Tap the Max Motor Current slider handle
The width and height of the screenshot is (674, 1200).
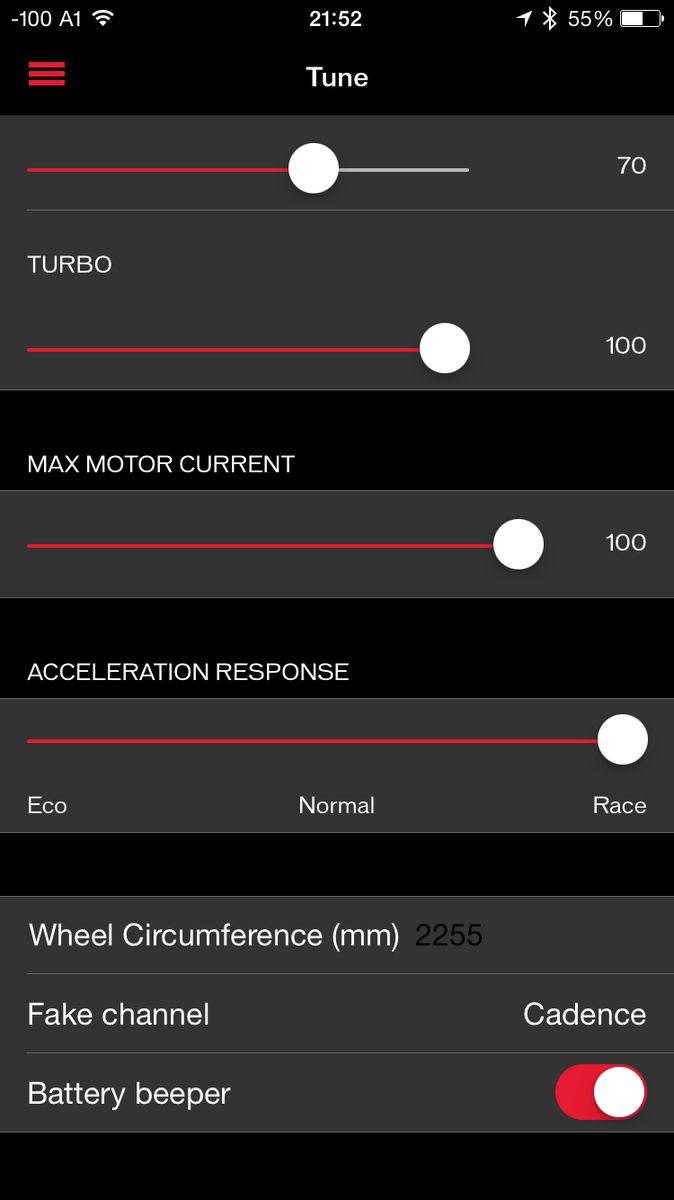(x=518, y=544)
